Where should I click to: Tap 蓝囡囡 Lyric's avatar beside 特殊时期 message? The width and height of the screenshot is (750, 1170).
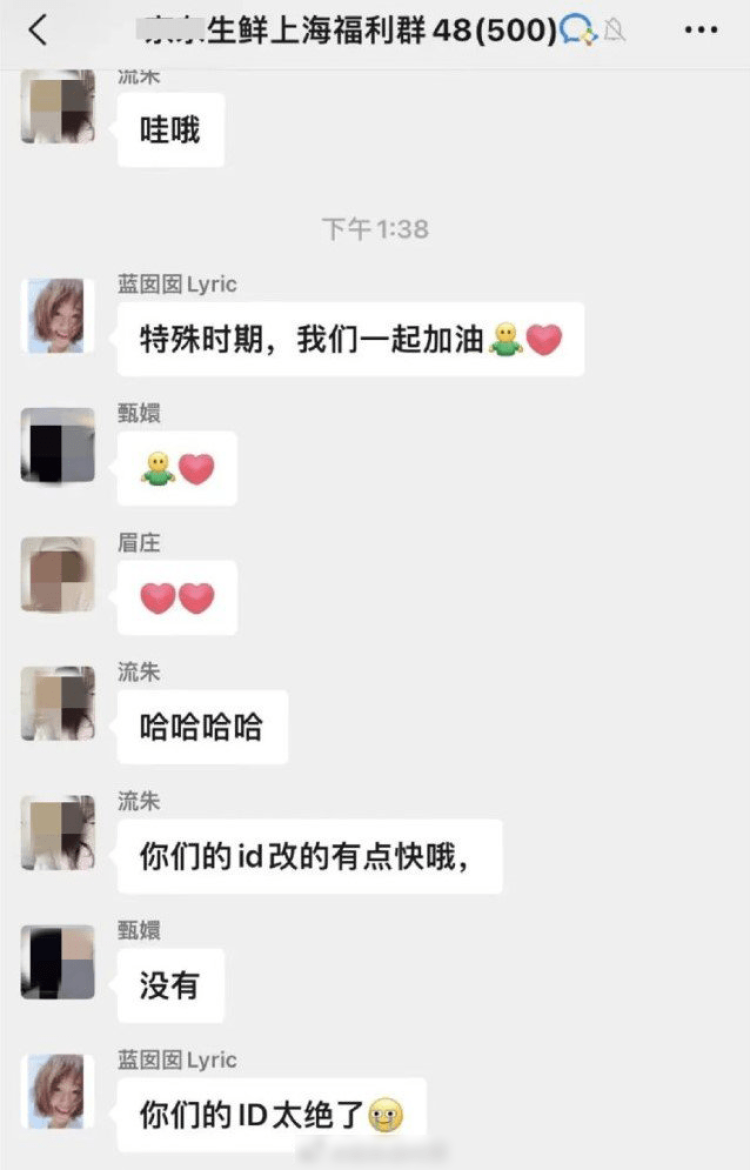58,315
